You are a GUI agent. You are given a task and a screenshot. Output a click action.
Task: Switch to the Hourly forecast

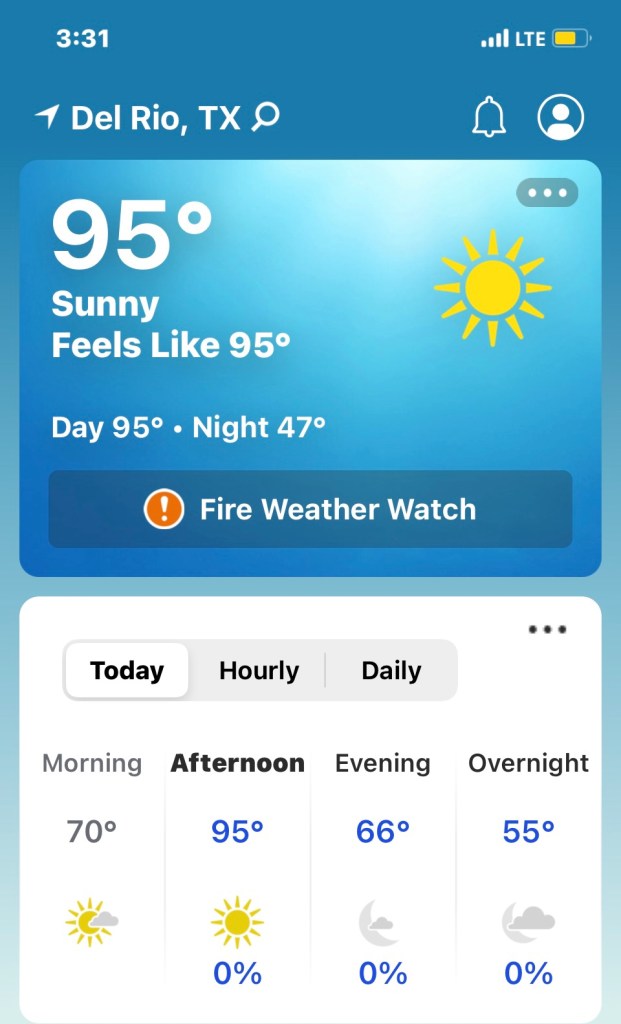point(259,671)
